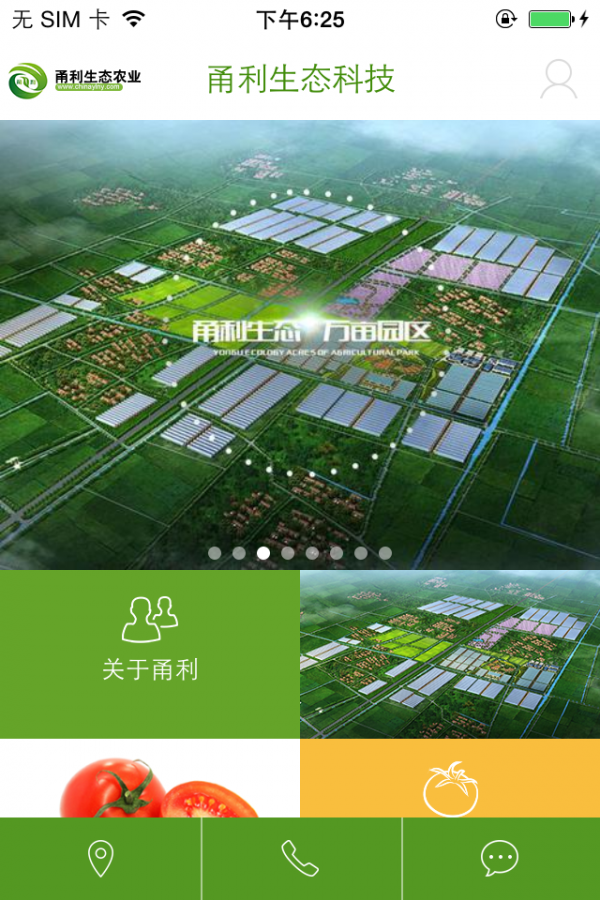600x900 pixels.
Task: Open the chat message icon
Action: pyautogui.click(x=499, y=858)
